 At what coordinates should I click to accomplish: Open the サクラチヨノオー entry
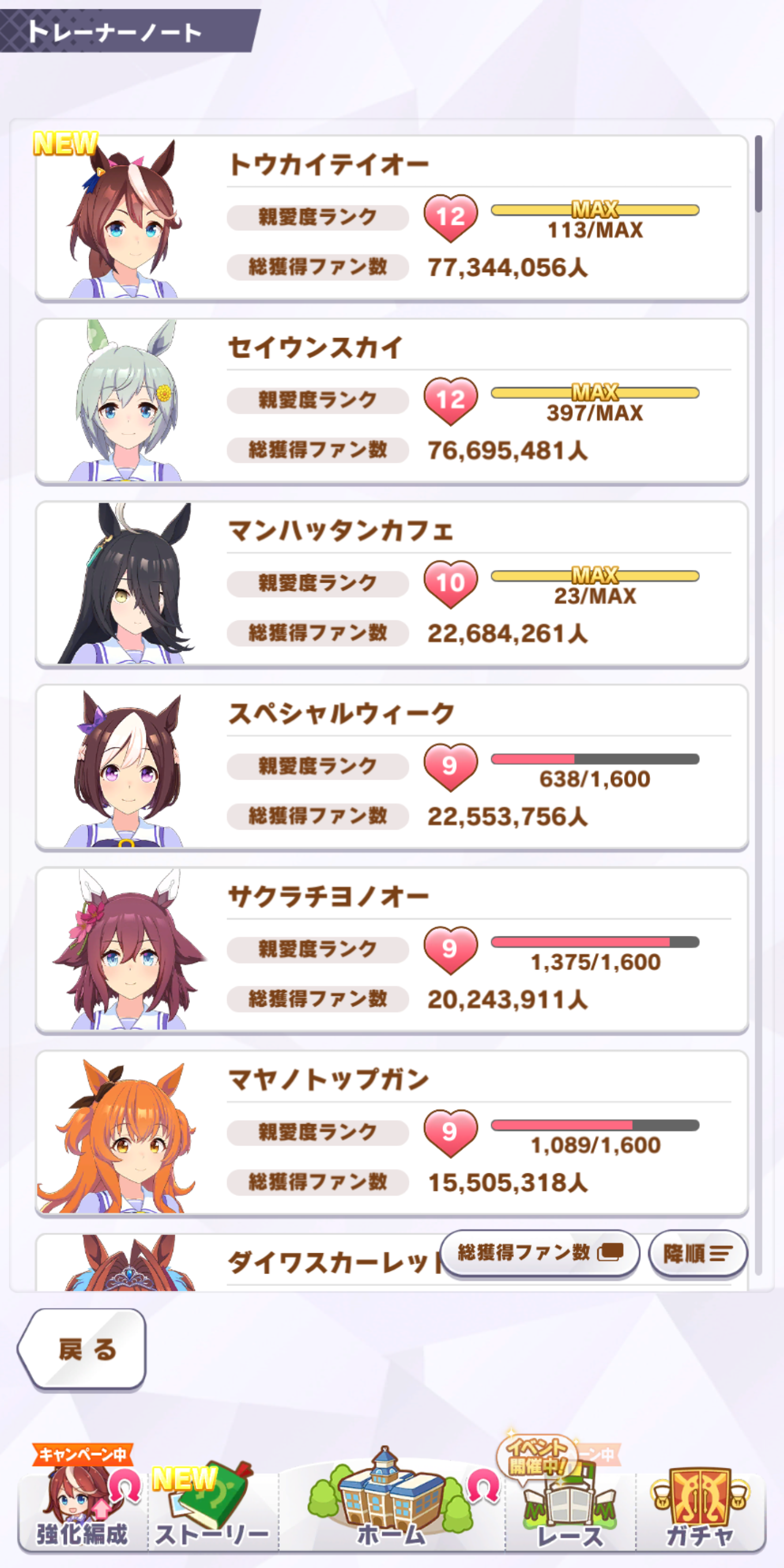coord(391,950)
